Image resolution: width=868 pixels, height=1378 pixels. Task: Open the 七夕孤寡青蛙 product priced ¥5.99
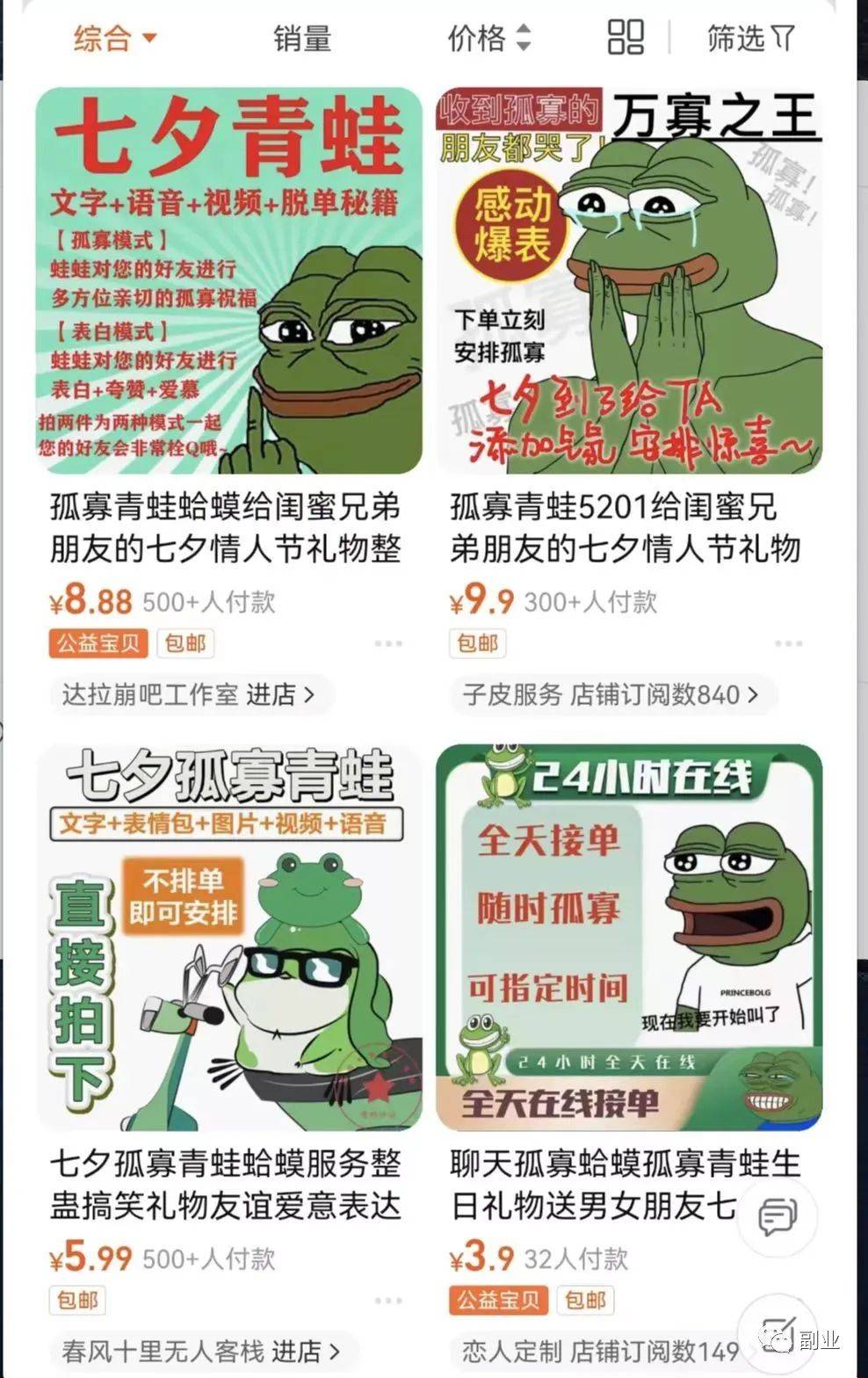(228, 939)
